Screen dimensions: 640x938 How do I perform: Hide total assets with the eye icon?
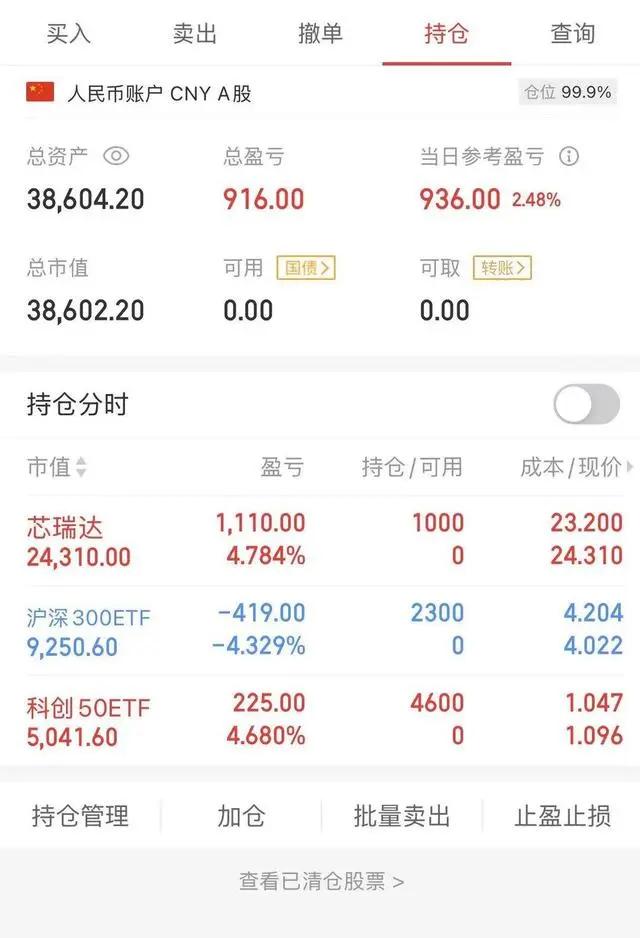point(117,156)
